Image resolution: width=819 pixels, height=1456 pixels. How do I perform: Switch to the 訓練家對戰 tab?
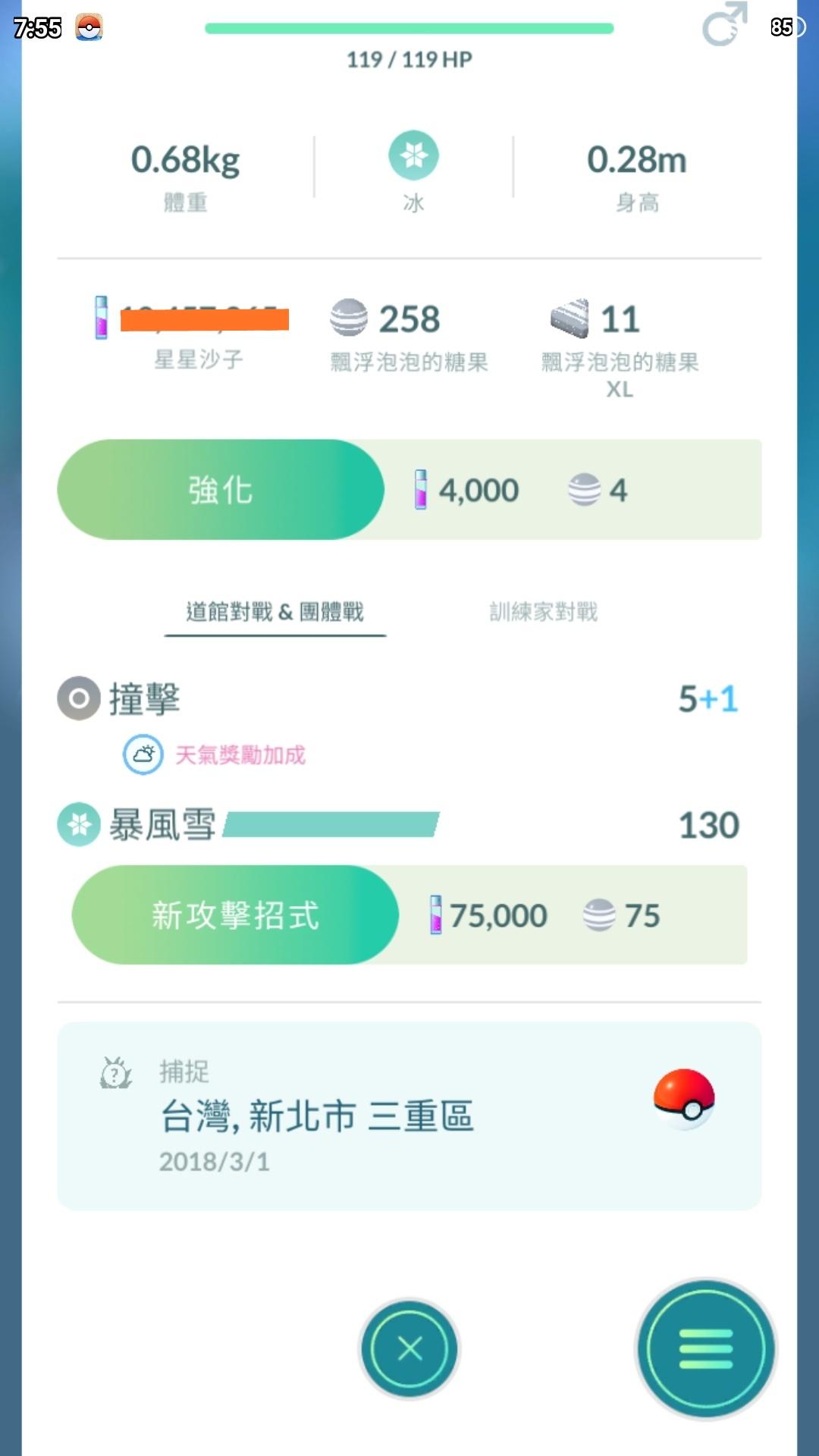[x=544, y=611]
